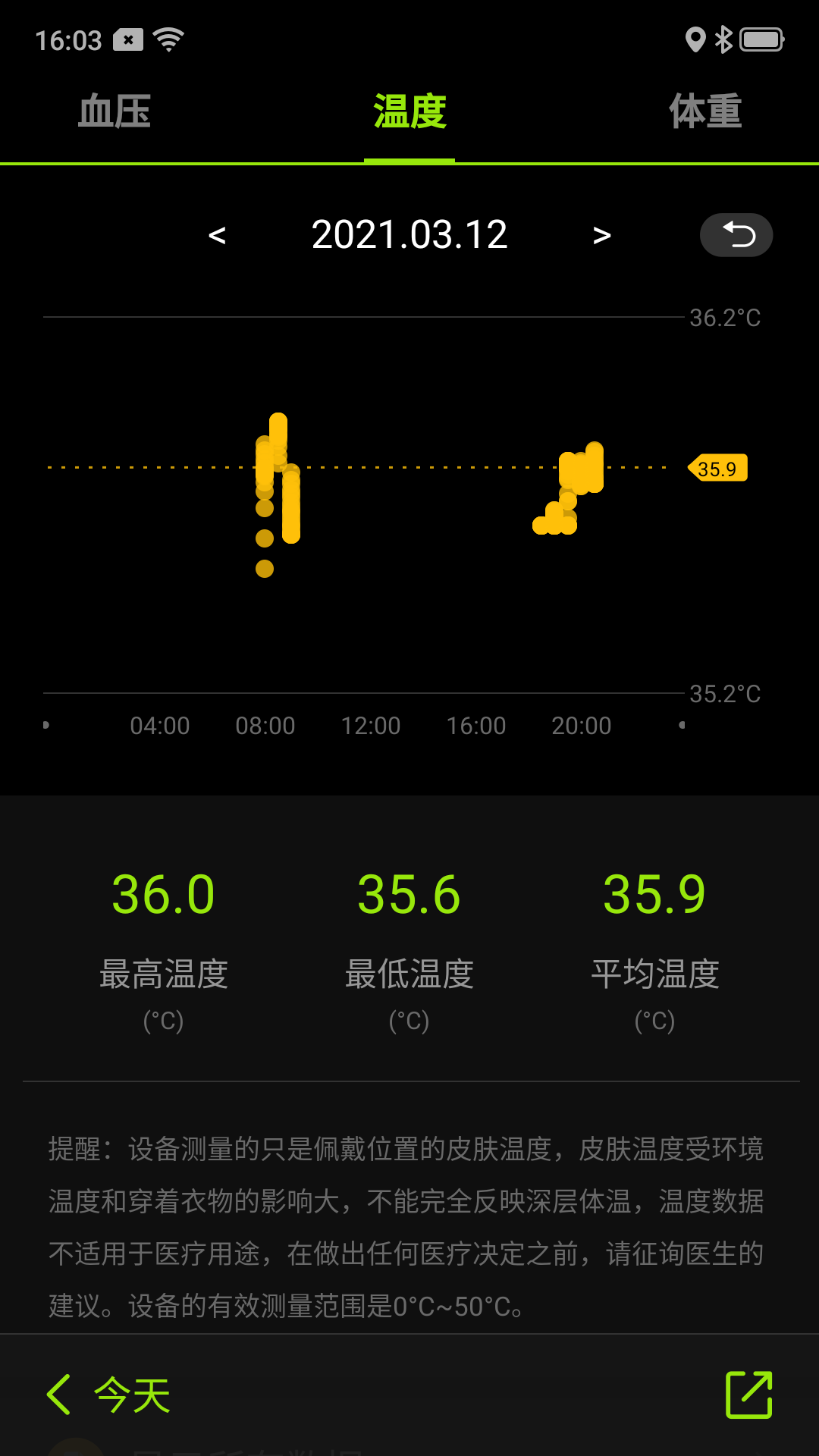Select the 温度 tab label
Image resolution: width=819 pixels, height=1456 pixels.
(409, 111)
